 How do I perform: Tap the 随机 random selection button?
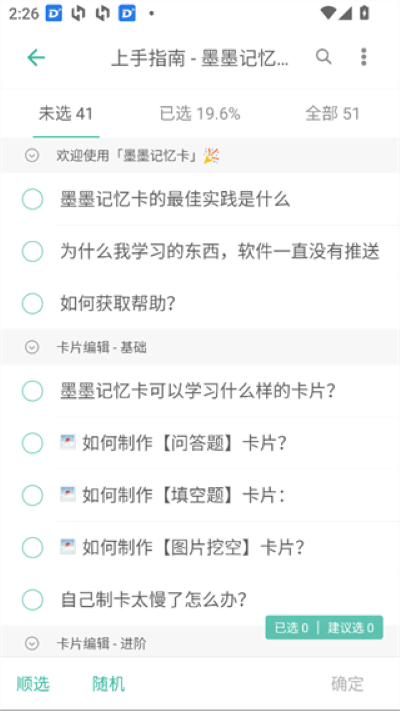(x=108, y=684)
